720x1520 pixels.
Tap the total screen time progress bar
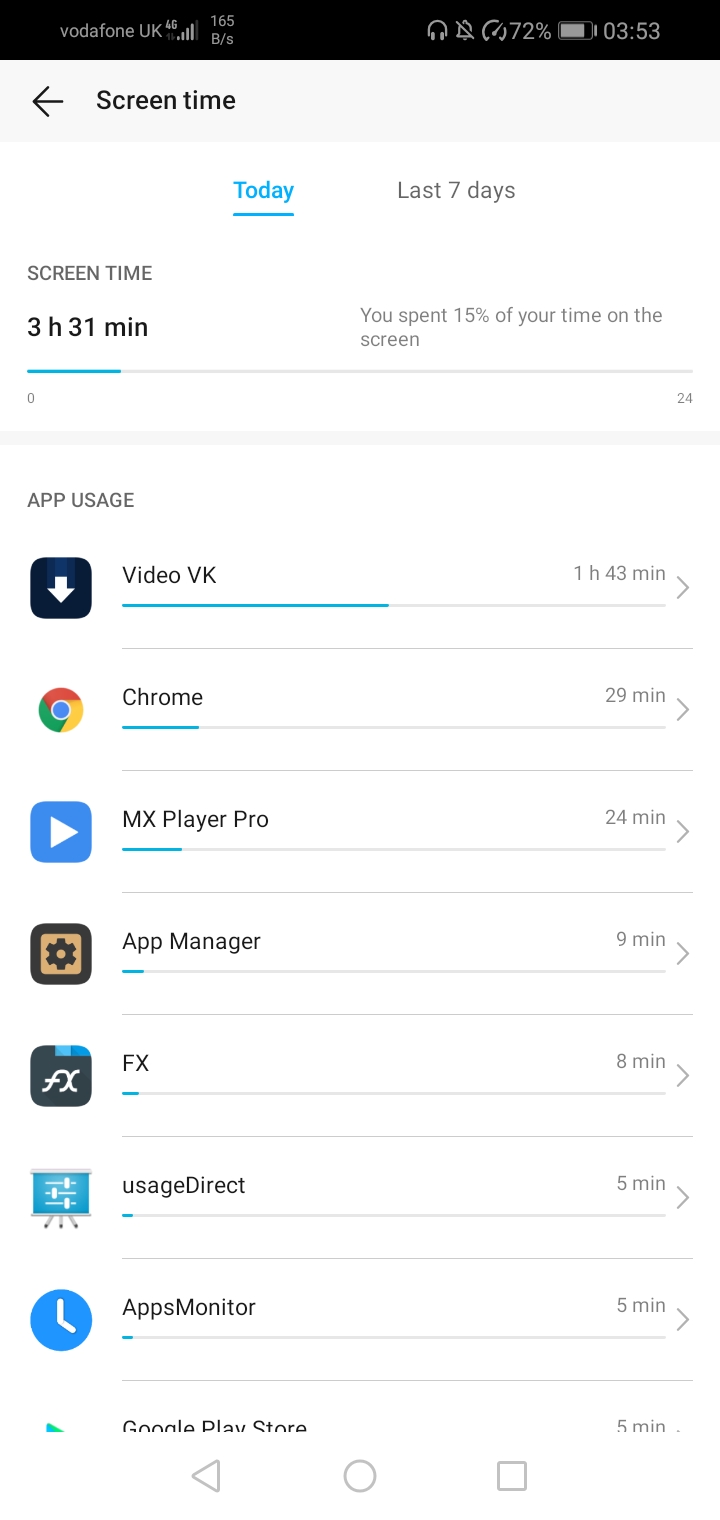coord(360,372)
